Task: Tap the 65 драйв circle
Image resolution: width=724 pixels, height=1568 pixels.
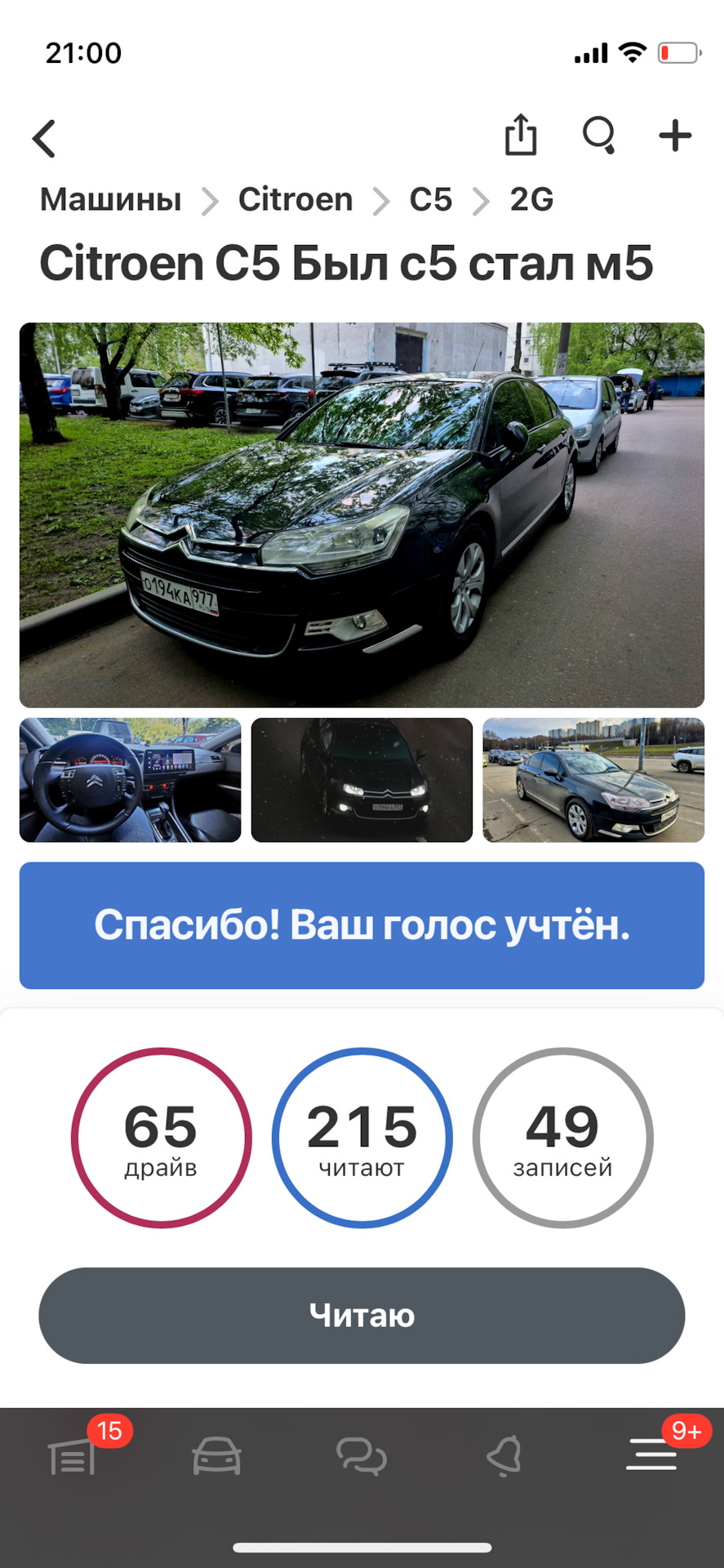Action: 161,1138
